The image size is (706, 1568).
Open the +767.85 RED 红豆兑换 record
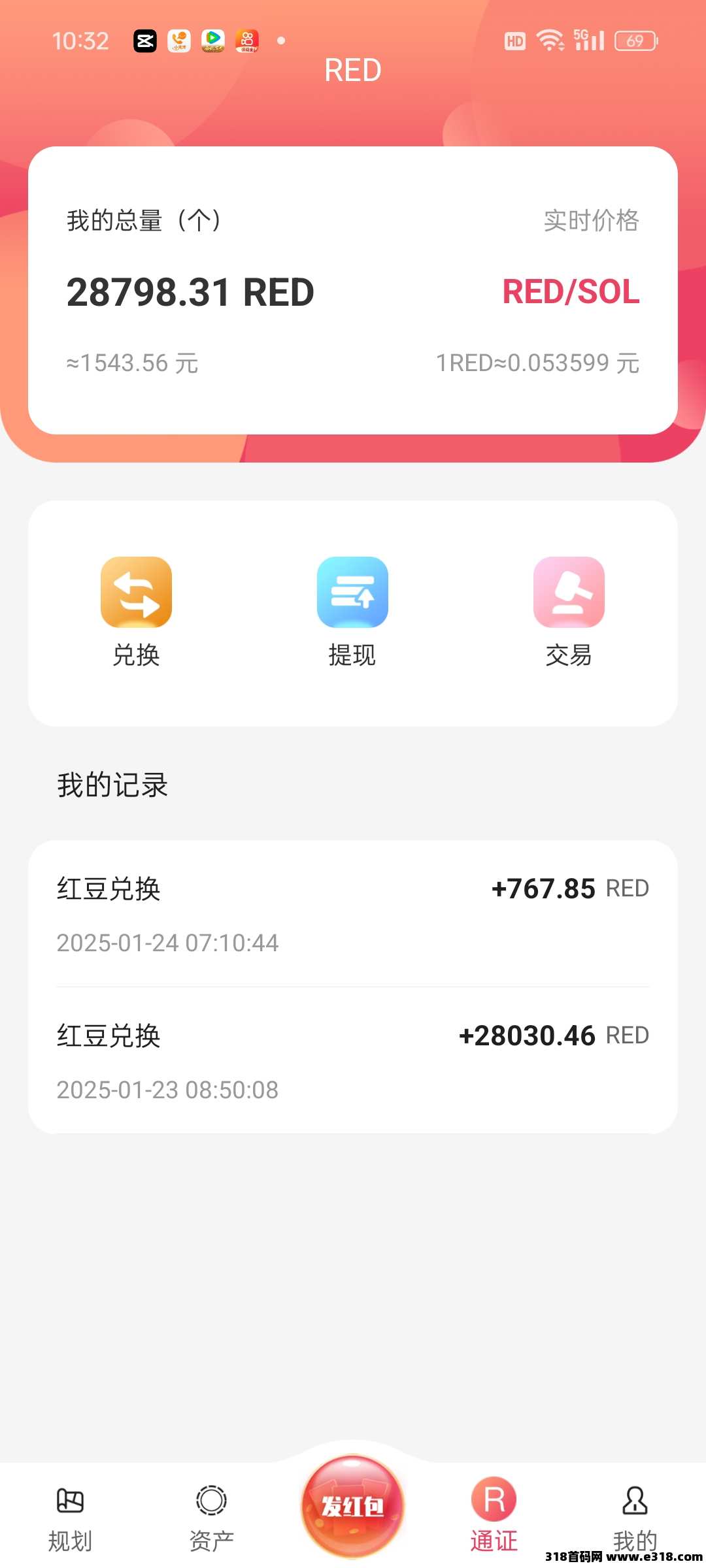point(353,915)
